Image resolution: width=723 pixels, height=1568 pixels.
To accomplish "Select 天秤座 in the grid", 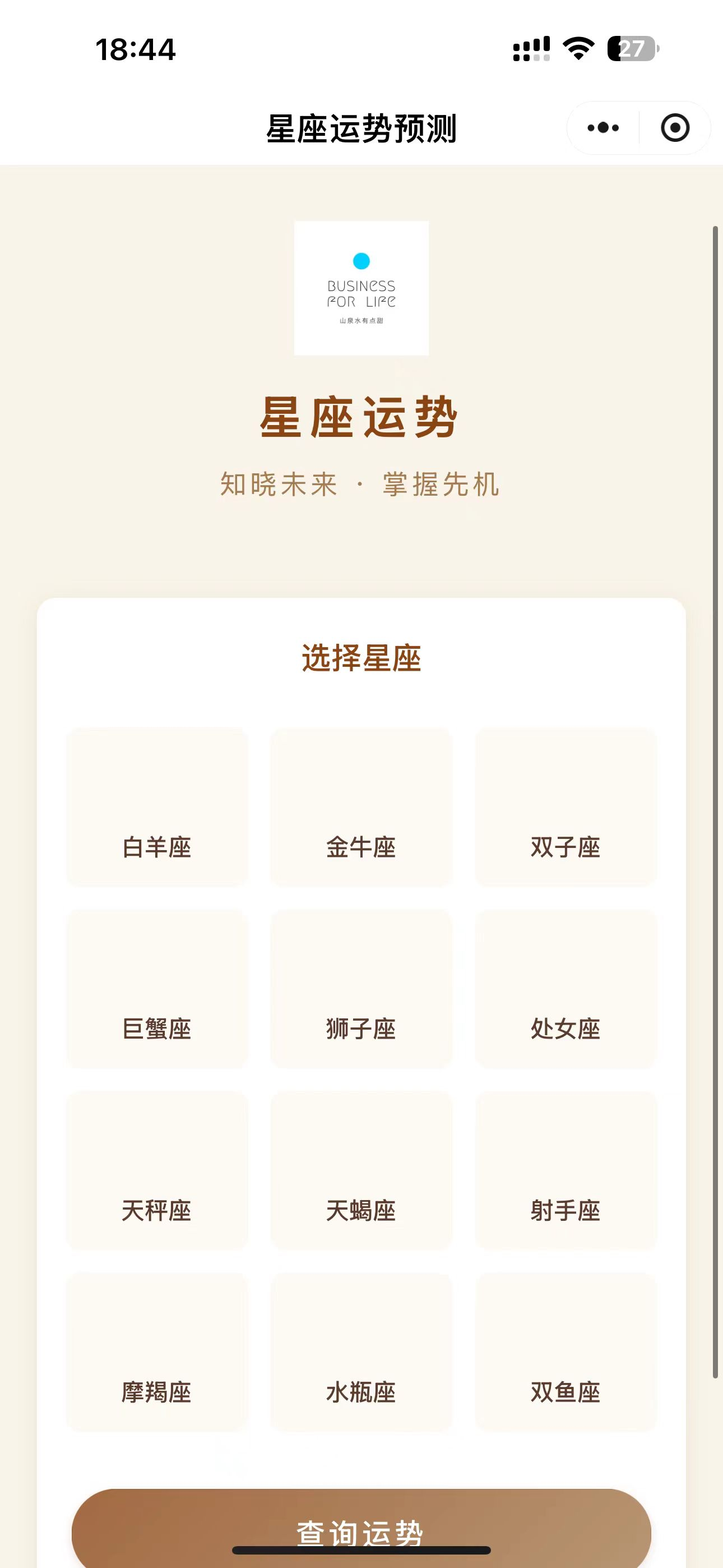I will [x=157, y=1170].
